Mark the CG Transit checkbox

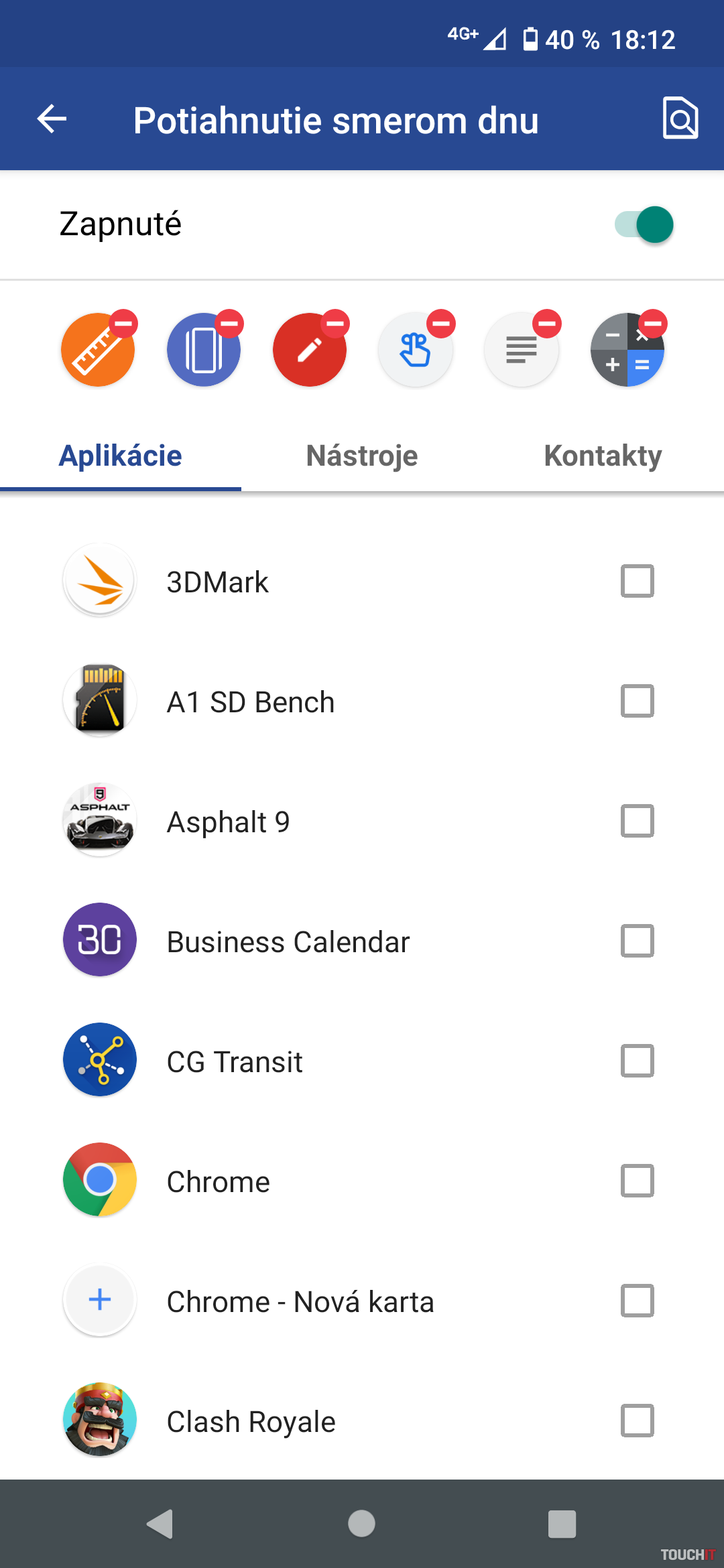(x=637, y=1061)
